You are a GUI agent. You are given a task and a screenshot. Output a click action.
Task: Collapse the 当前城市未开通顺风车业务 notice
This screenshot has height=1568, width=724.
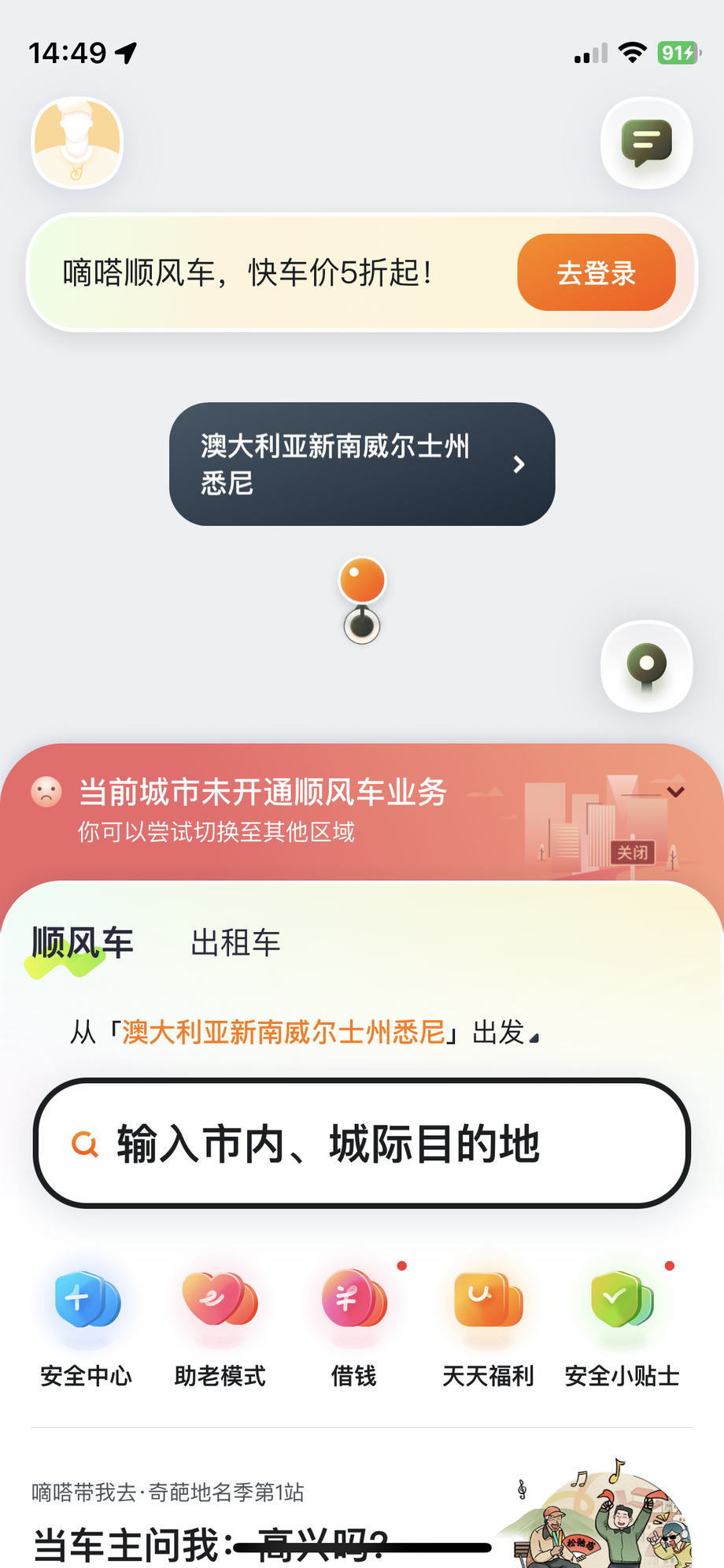click(675, 792)
